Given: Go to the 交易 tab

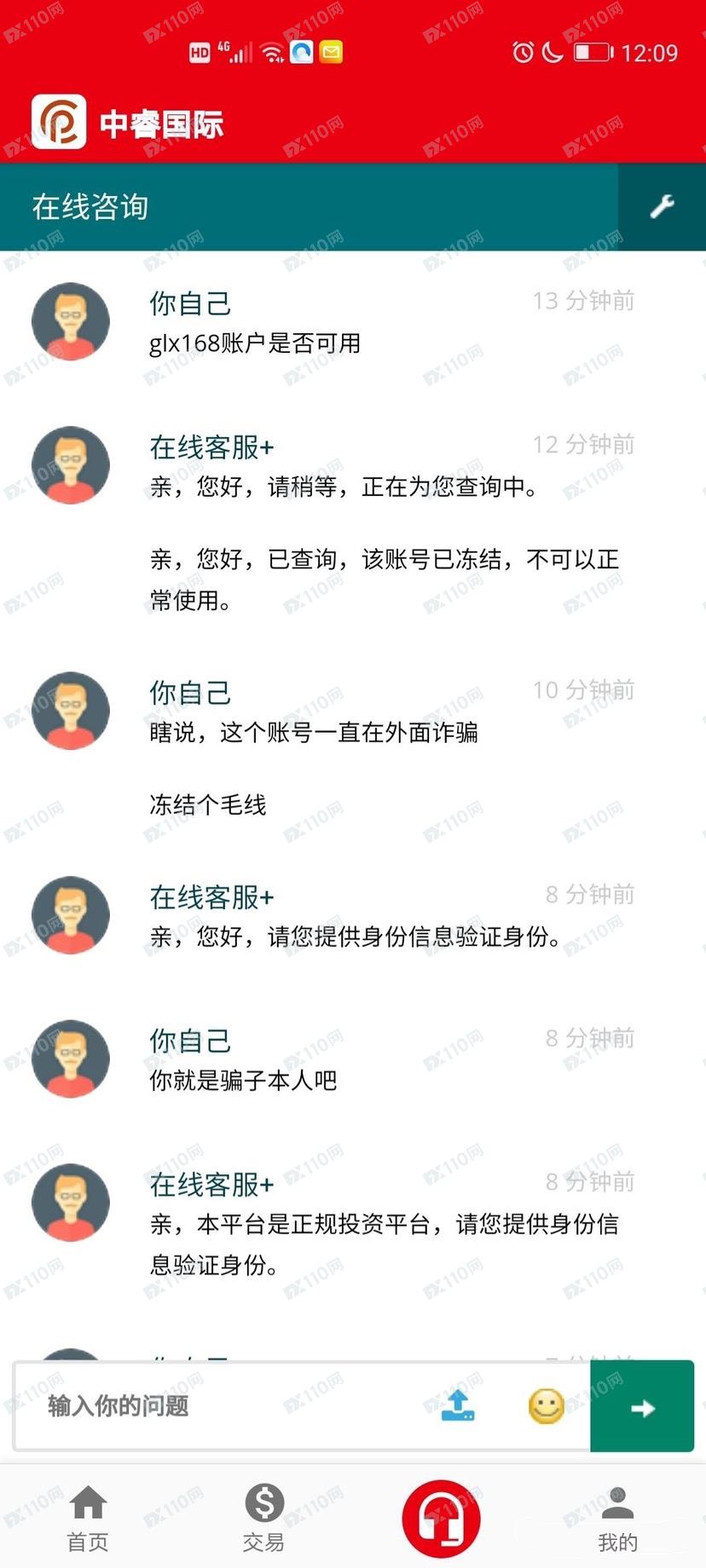Looking at the screenshot, I should 264,1518.
